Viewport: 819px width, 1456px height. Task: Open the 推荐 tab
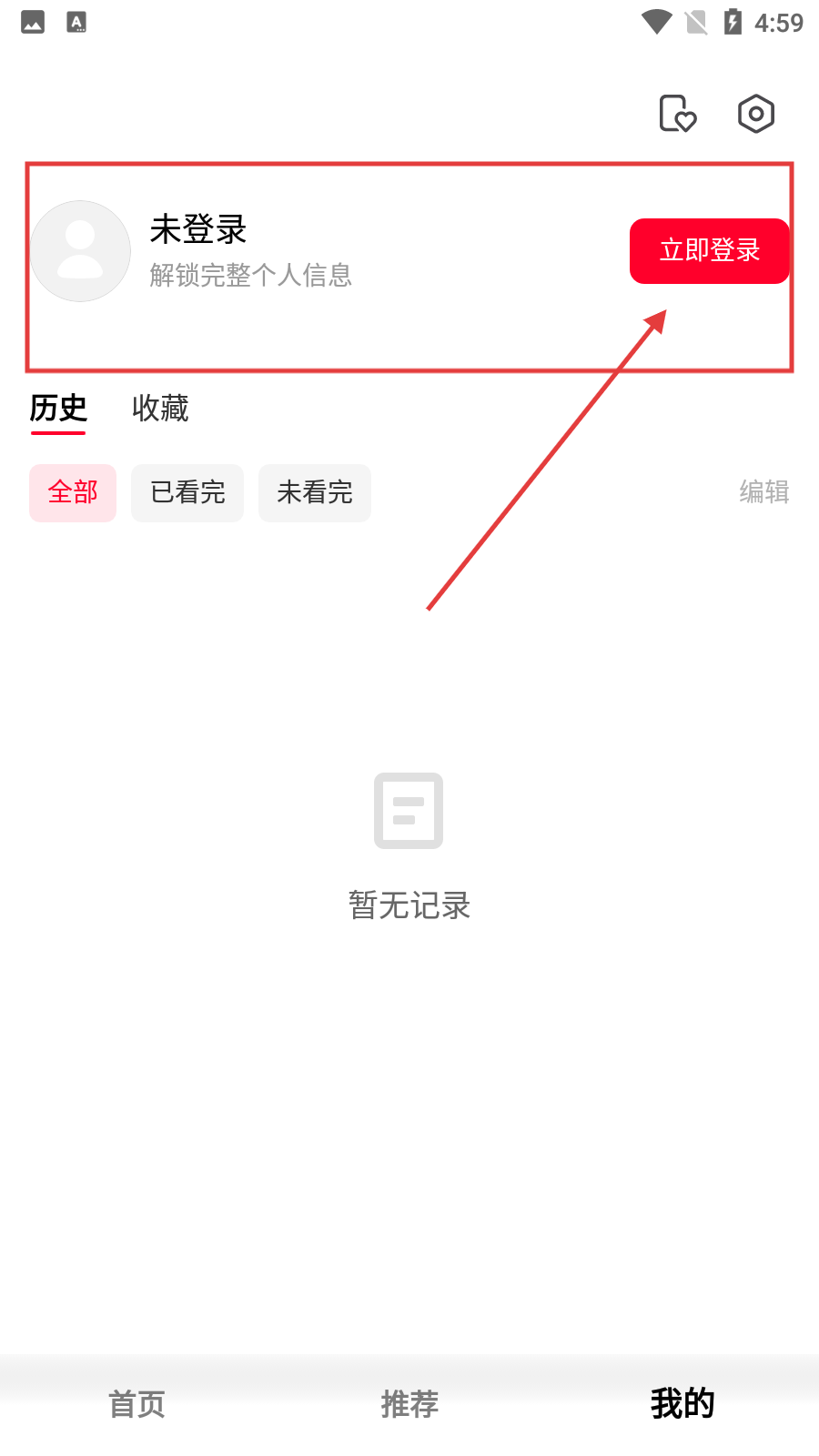(409, 1404)
